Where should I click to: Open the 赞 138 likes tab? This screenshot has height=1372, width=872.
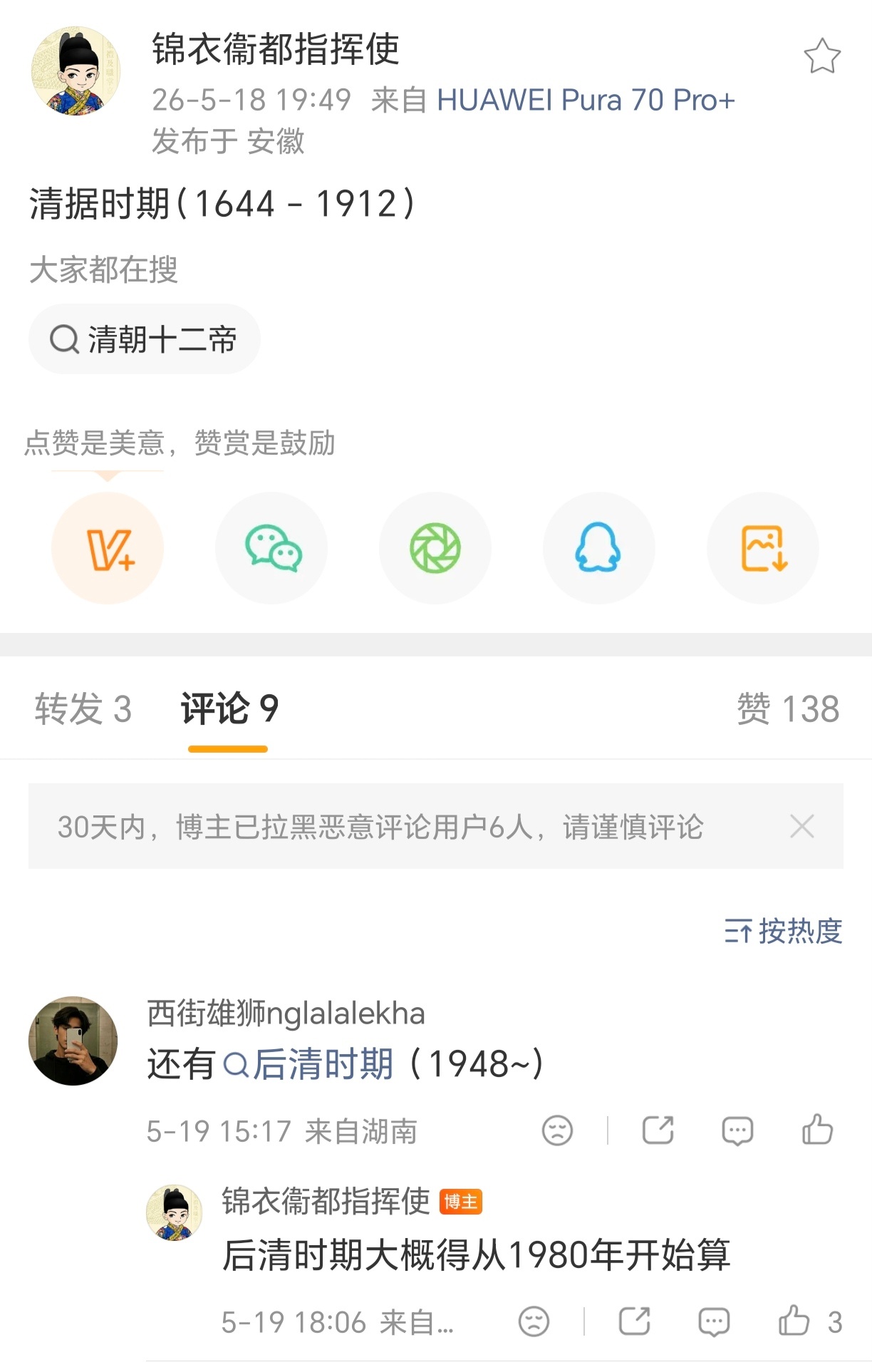[x=788, y=709]
